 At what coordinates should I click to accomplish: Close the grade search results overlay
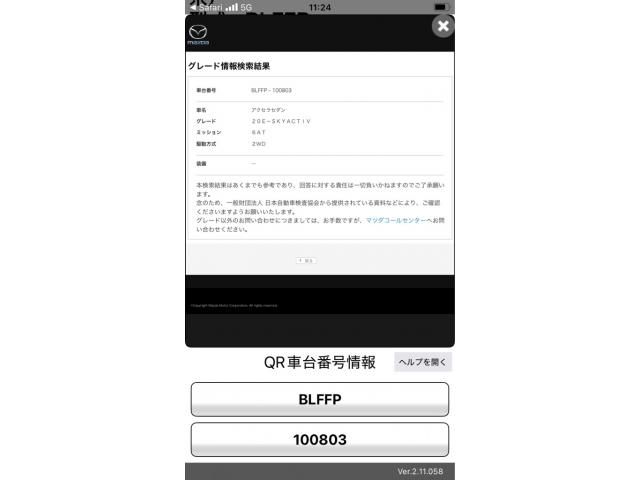tap(442, 27)
